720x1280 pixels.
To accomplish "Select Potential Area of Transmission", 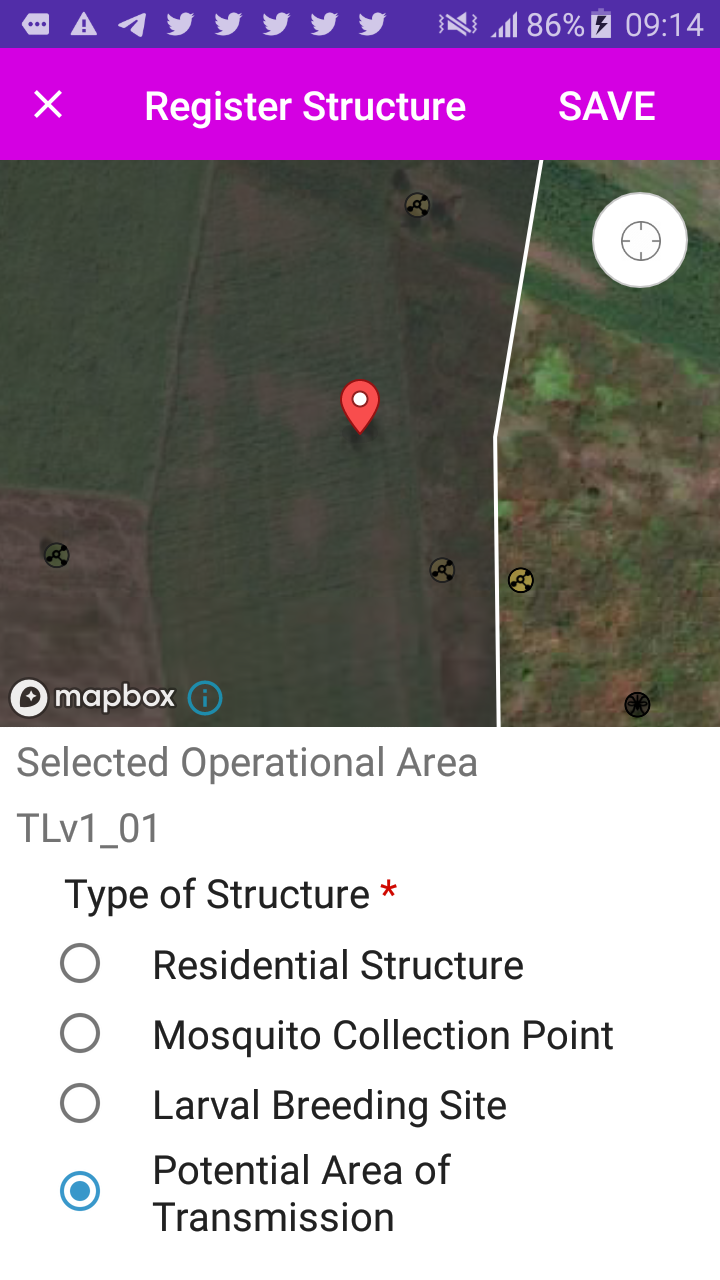I will (80, 1192).
